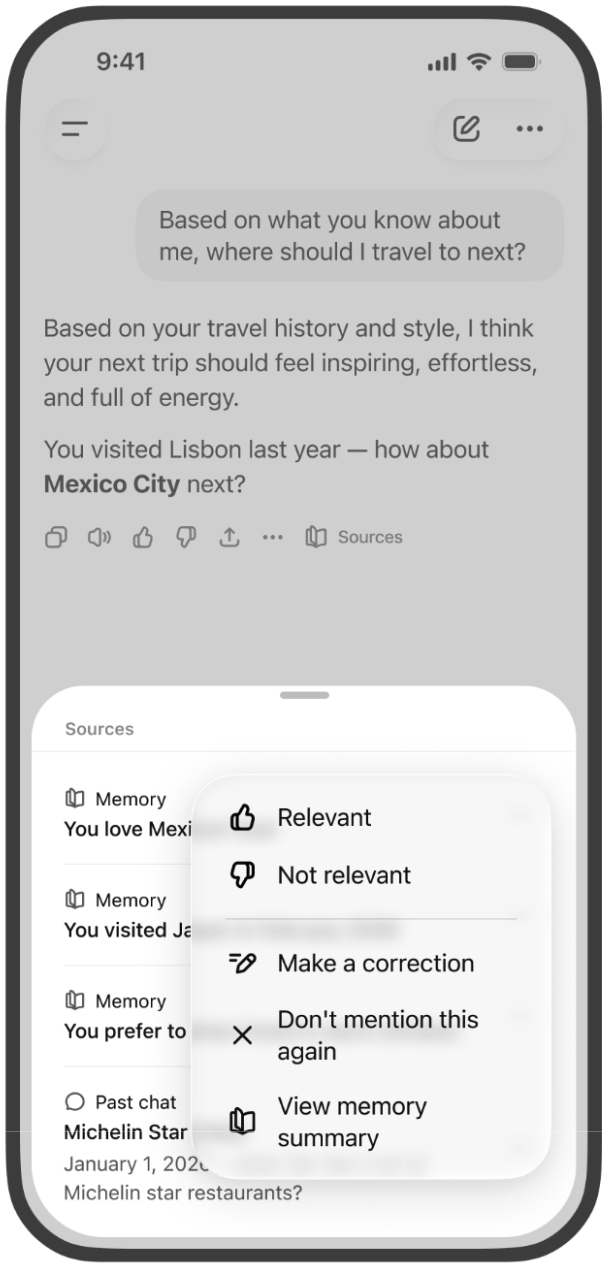This screenshot has width=608, height=1268.
Task: Copy the assistant's response
Action: (x=56, y=537)
